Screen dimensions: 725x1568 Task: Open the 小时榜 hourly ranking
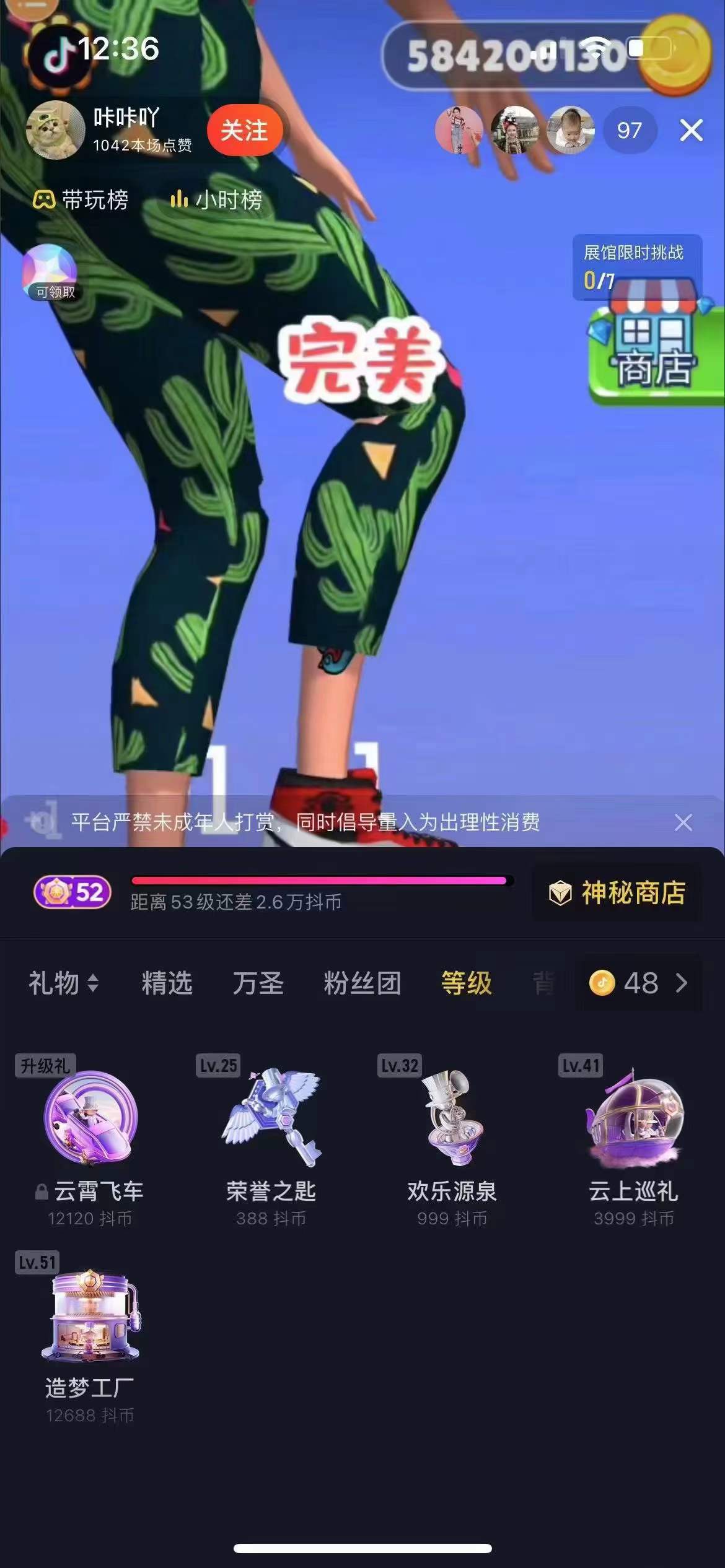[x=216, y=200]
